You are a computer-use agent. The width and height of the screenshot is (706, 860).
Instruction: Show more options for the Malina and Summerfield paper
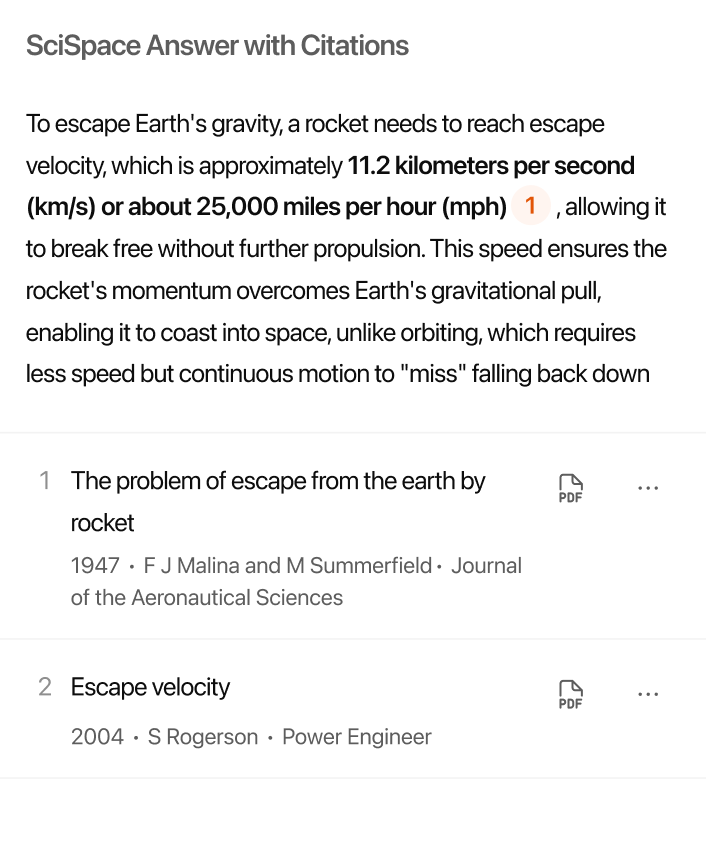648,488
